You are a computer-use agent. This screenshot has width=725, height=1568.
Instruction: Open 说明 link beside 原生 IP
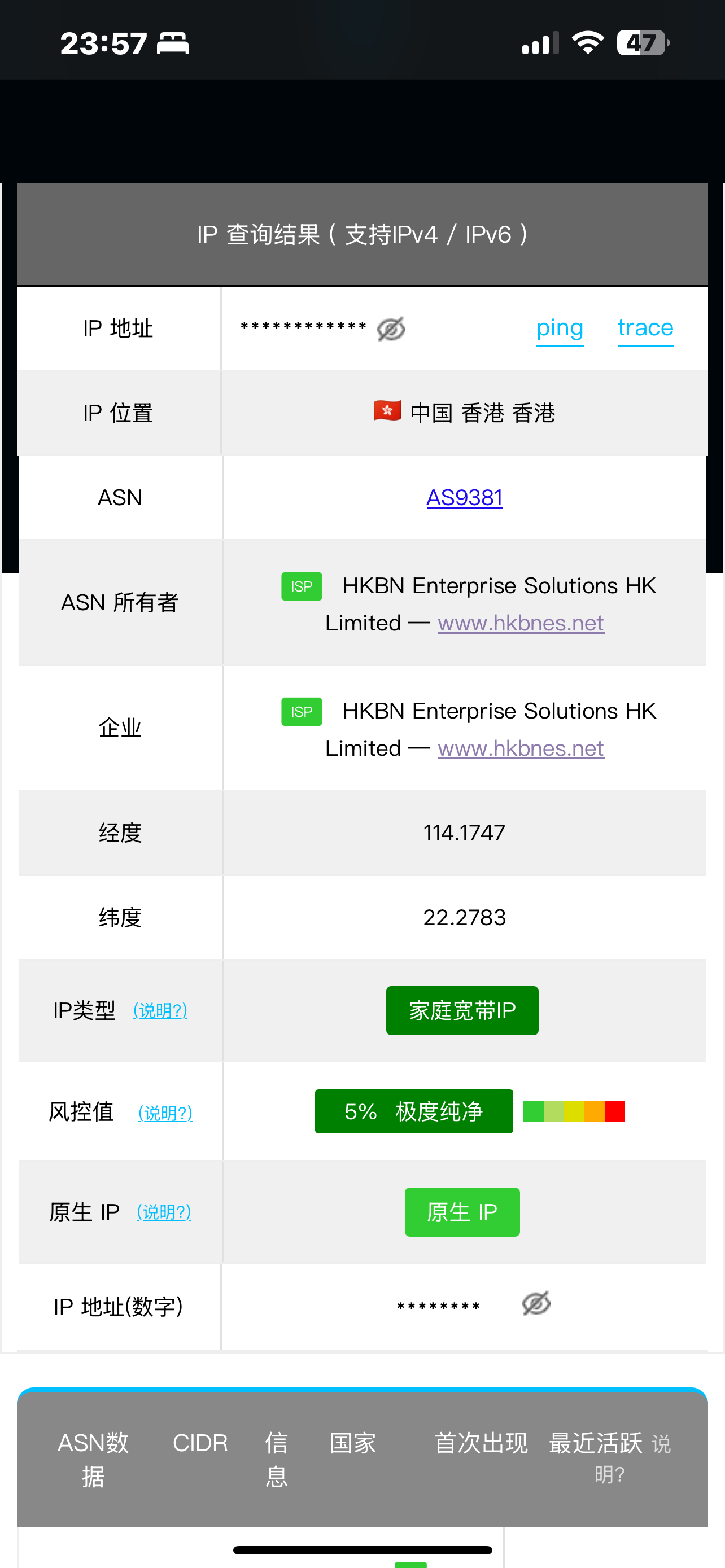tap(164, 1212)
